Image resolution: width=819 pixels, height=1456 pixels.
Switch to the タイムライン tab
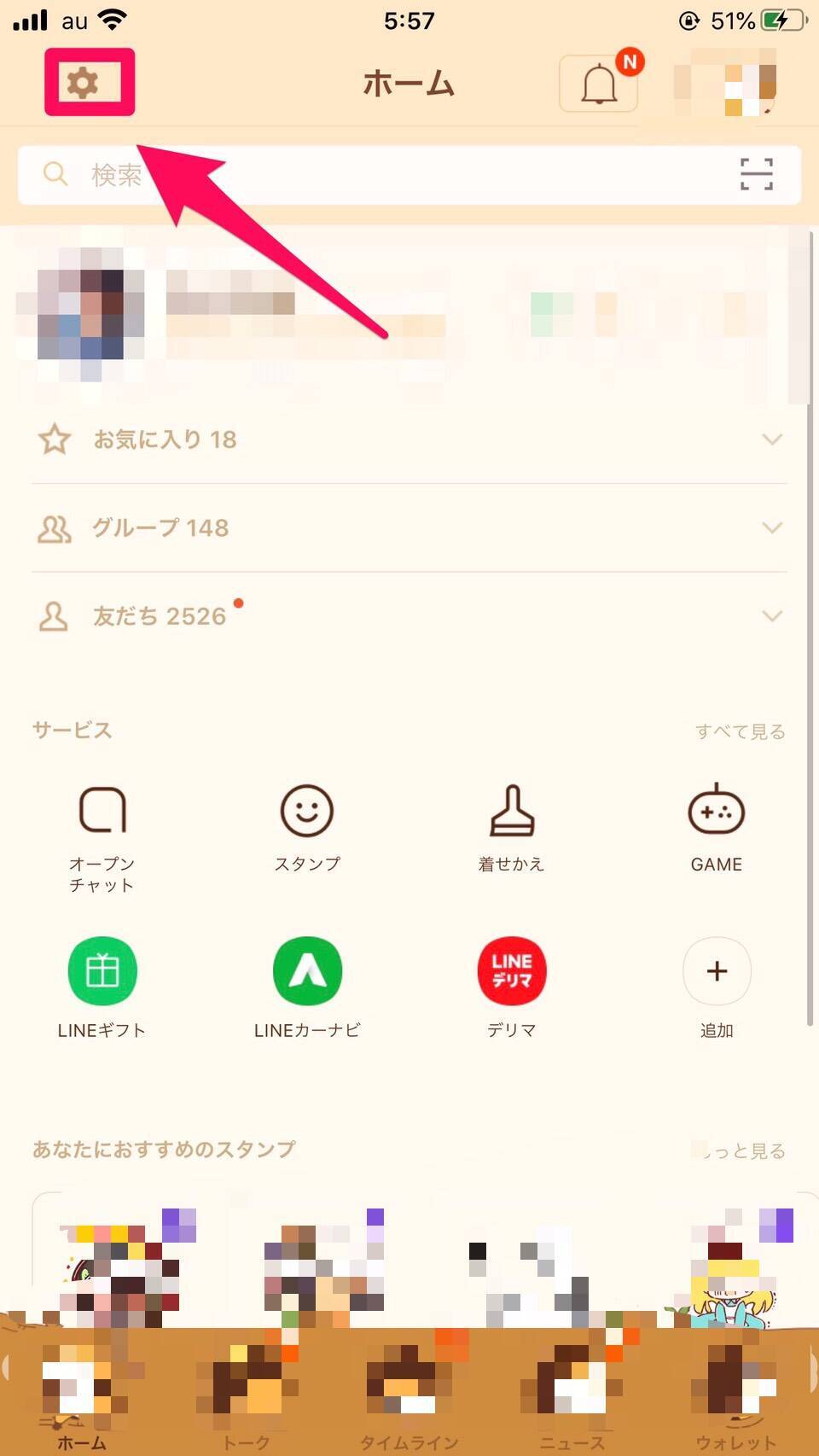pyautogui.click(x=409, y=1400)
